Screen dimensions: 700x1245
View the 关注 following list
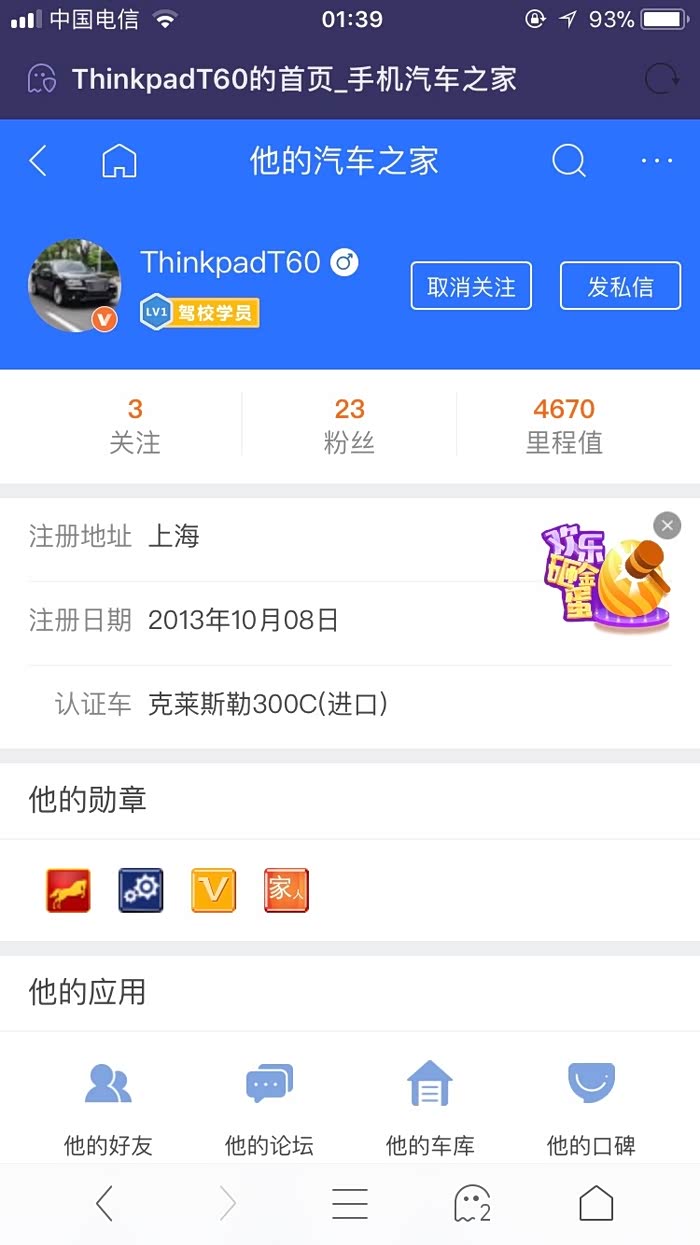click(x=135, y=425)
